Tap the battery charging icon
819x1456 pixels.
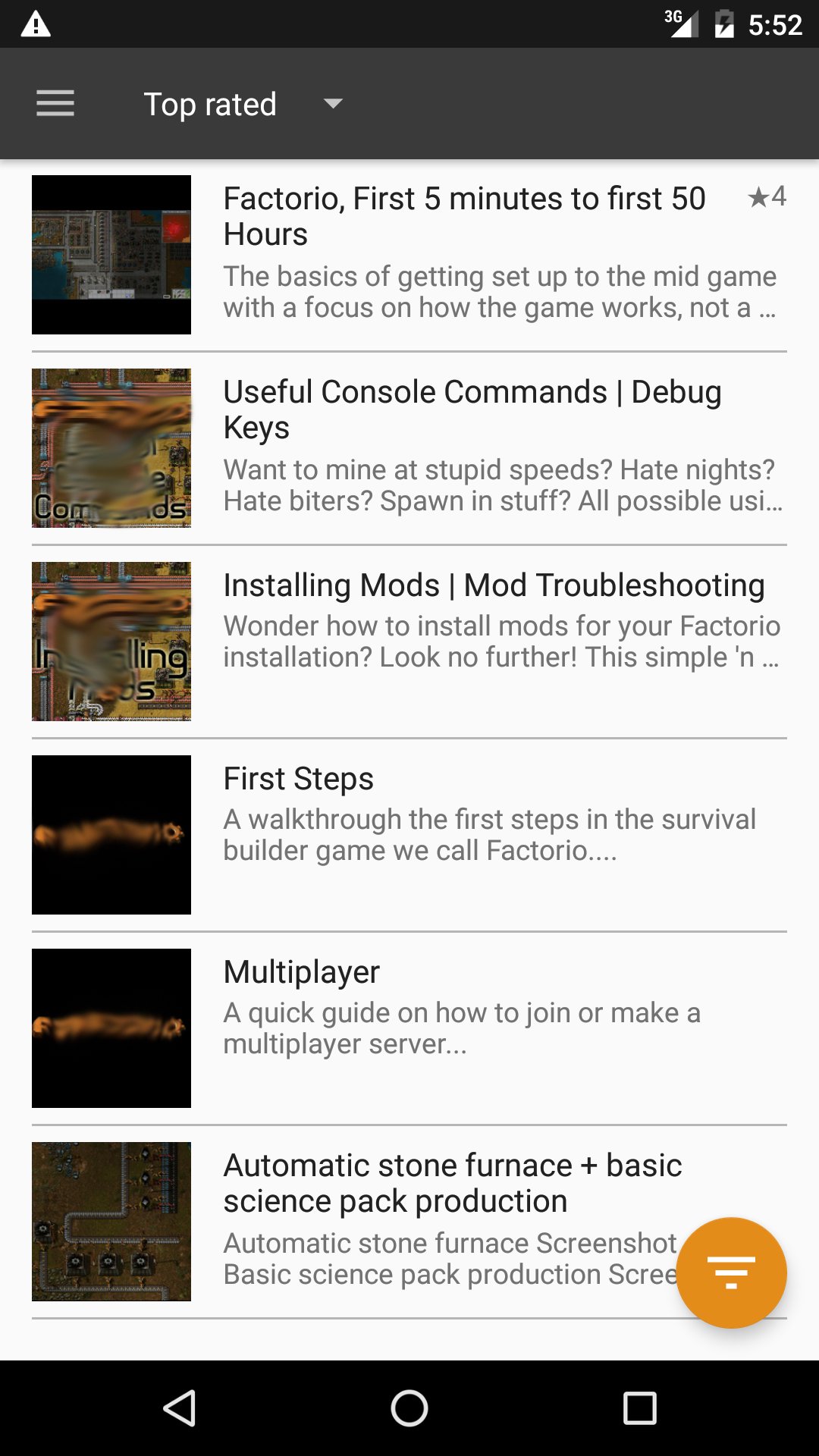click(x=723, y=24)
